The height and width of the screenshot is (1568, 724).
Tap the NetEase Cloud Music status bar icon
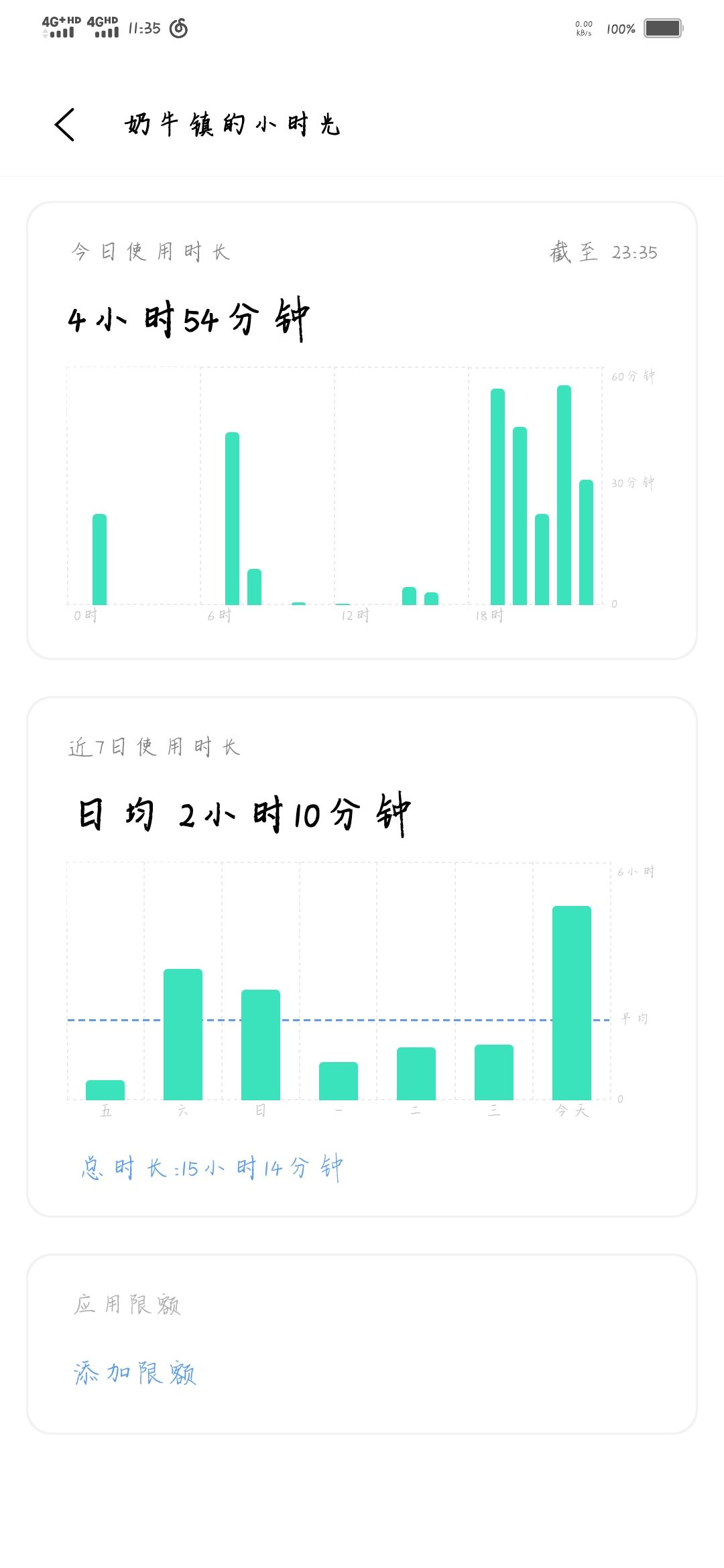point(178,28)
